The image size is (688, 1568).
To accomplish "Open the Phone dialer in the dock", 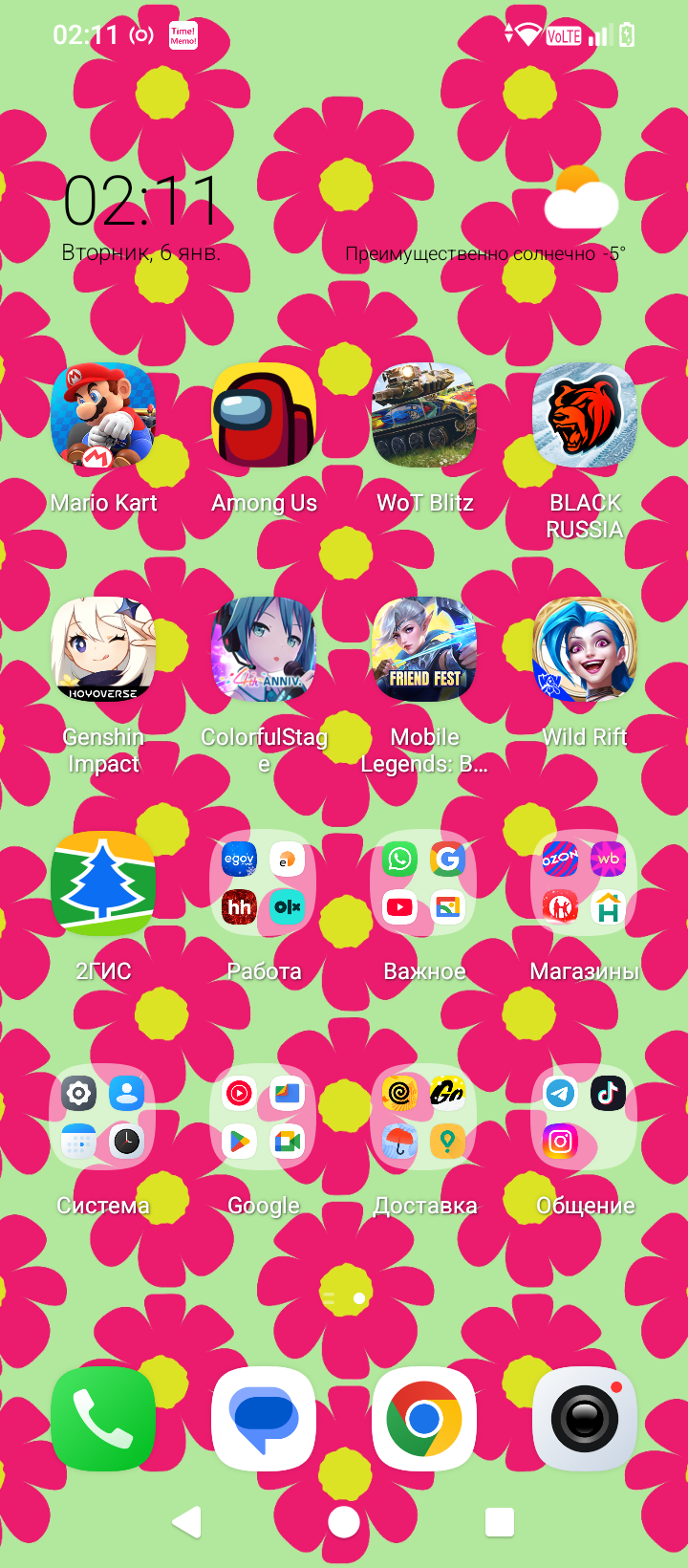I will click(103, 1419).
